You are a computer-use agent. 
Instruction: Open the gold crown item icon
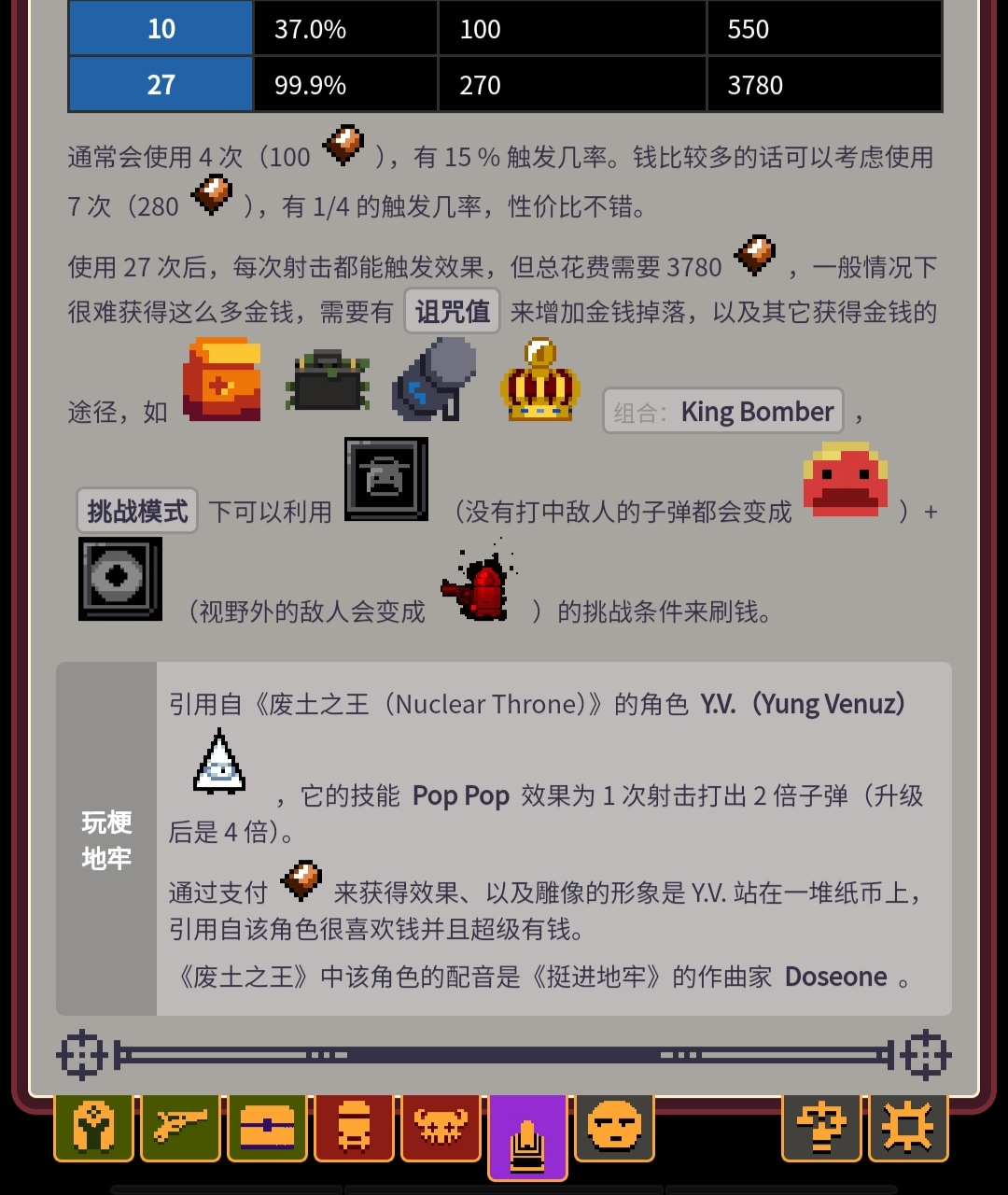click(x=540, y=380)
